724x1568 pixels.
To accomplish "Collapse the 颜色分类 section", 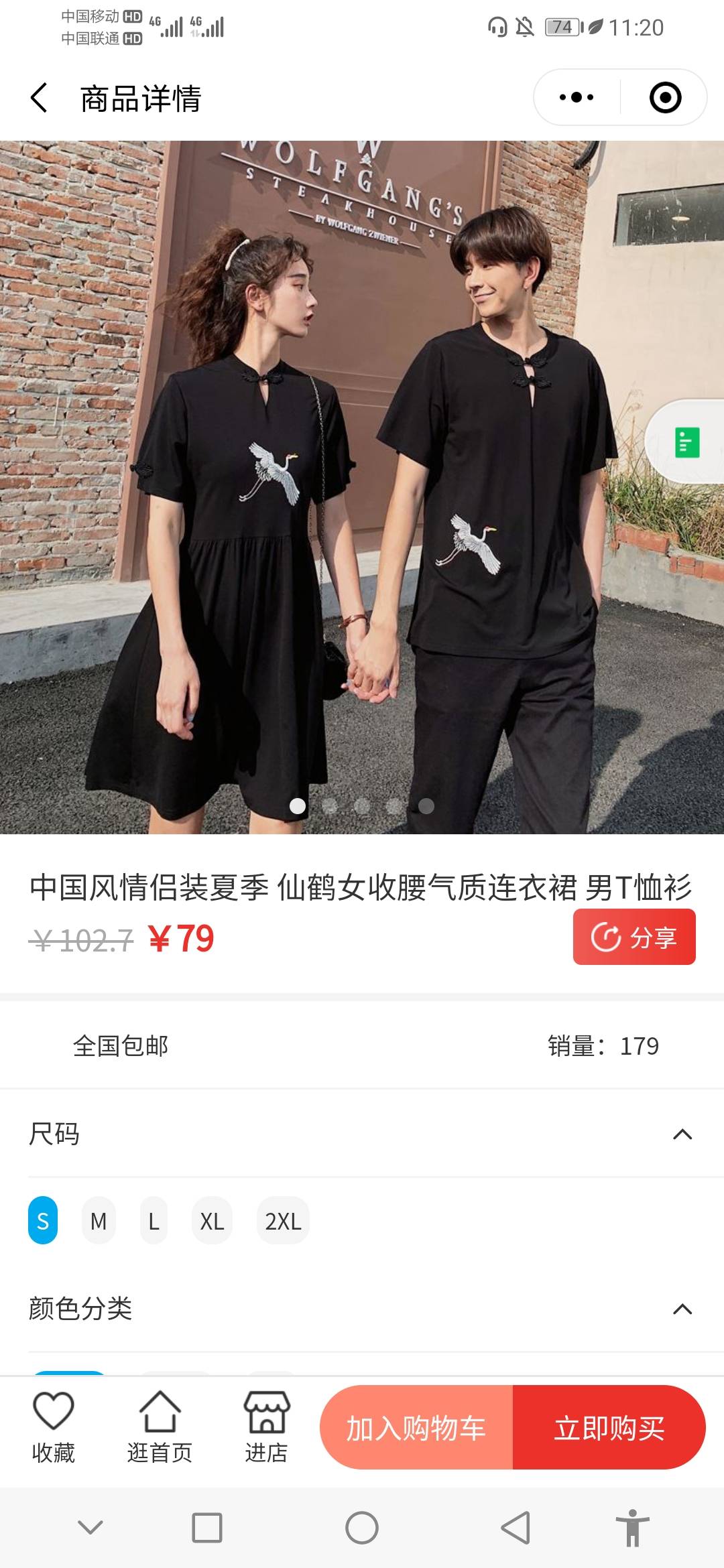I will (x=682, y=1309).
